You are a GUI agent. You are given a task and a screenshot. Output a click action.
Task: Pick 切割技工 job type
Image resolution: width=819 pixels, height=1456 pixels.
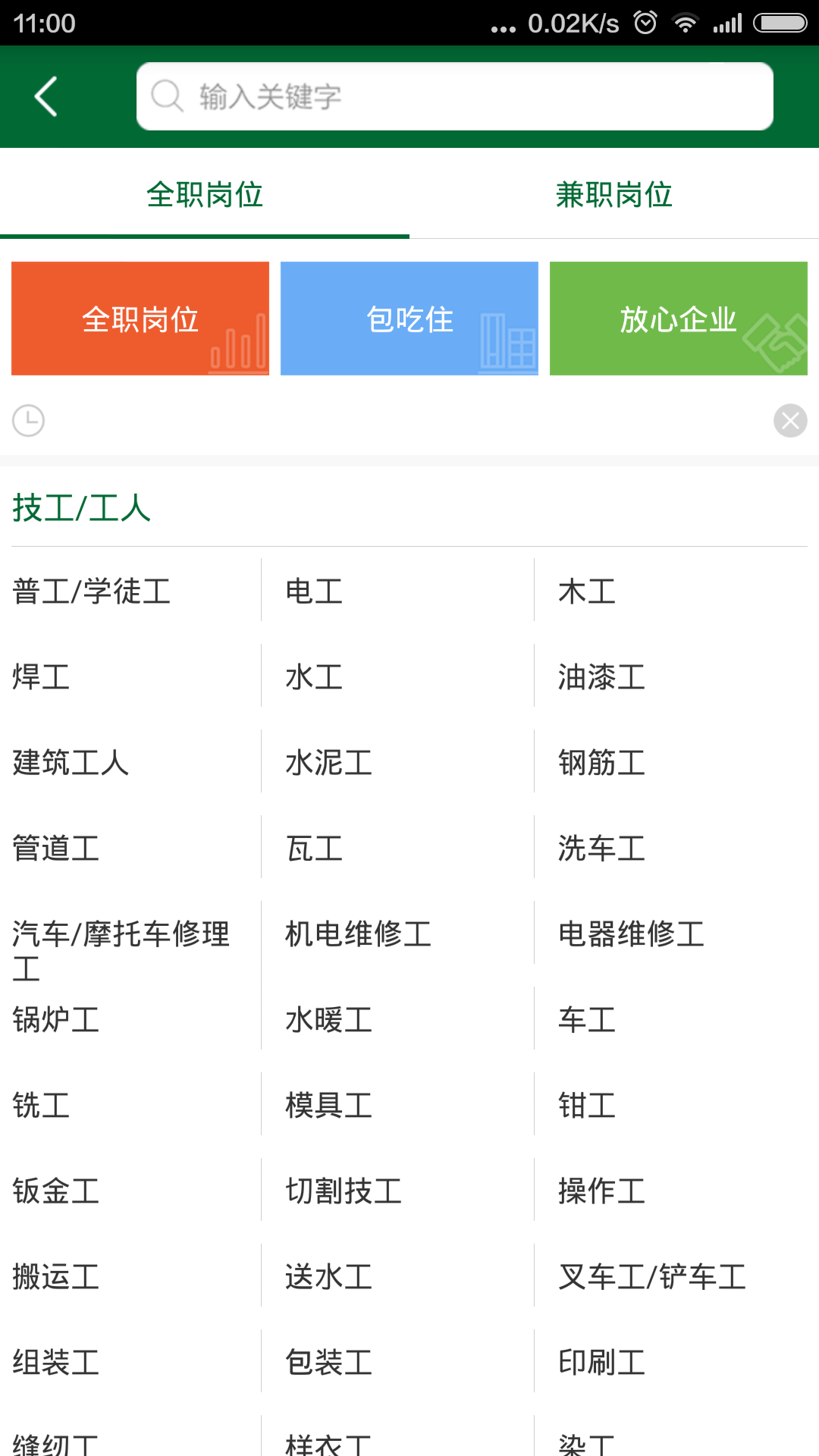[344, 1191]
